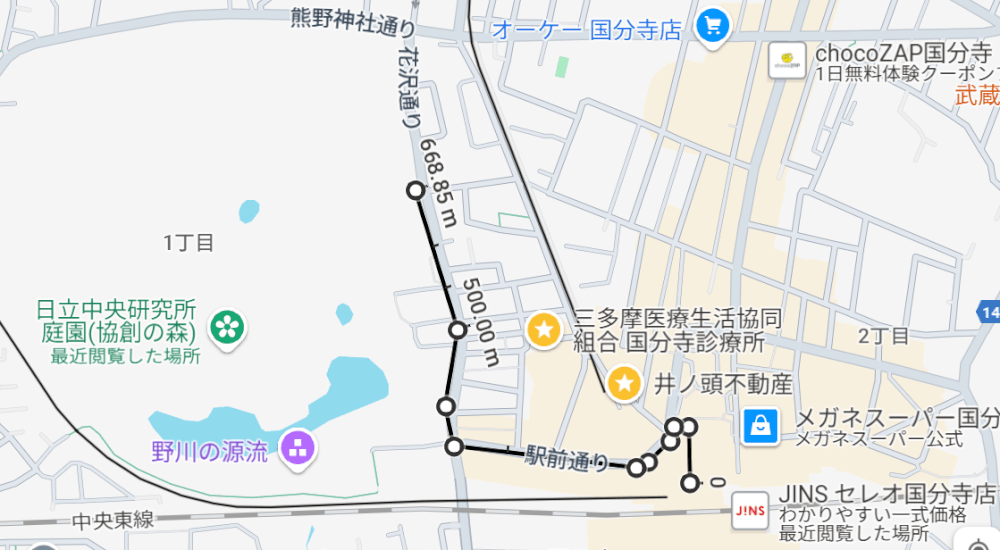The image size is (1000, 550).
Task: Open the メガネスーパー shopping bag pin
Action: coord(761,425)
